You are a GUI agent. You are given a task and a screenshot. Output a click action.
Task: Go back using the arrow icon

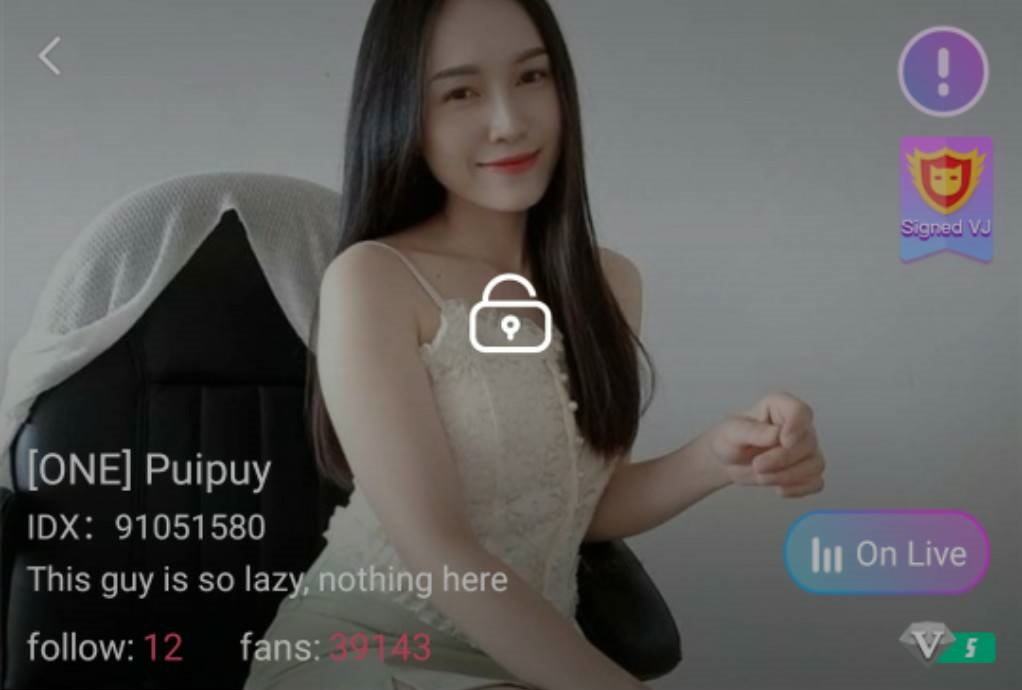(50, 56)
